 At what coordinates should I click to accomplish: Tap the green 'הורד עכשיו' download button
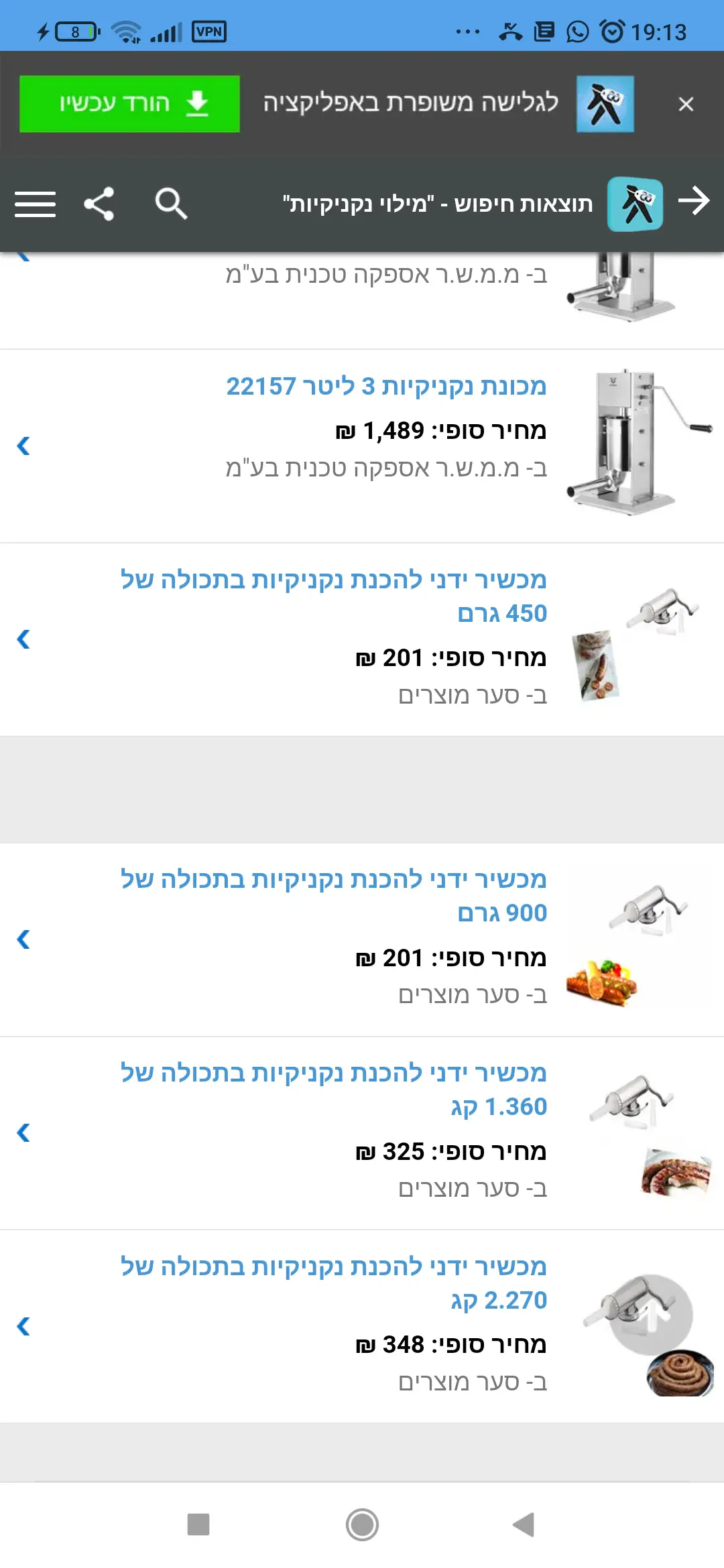[129, 104]
